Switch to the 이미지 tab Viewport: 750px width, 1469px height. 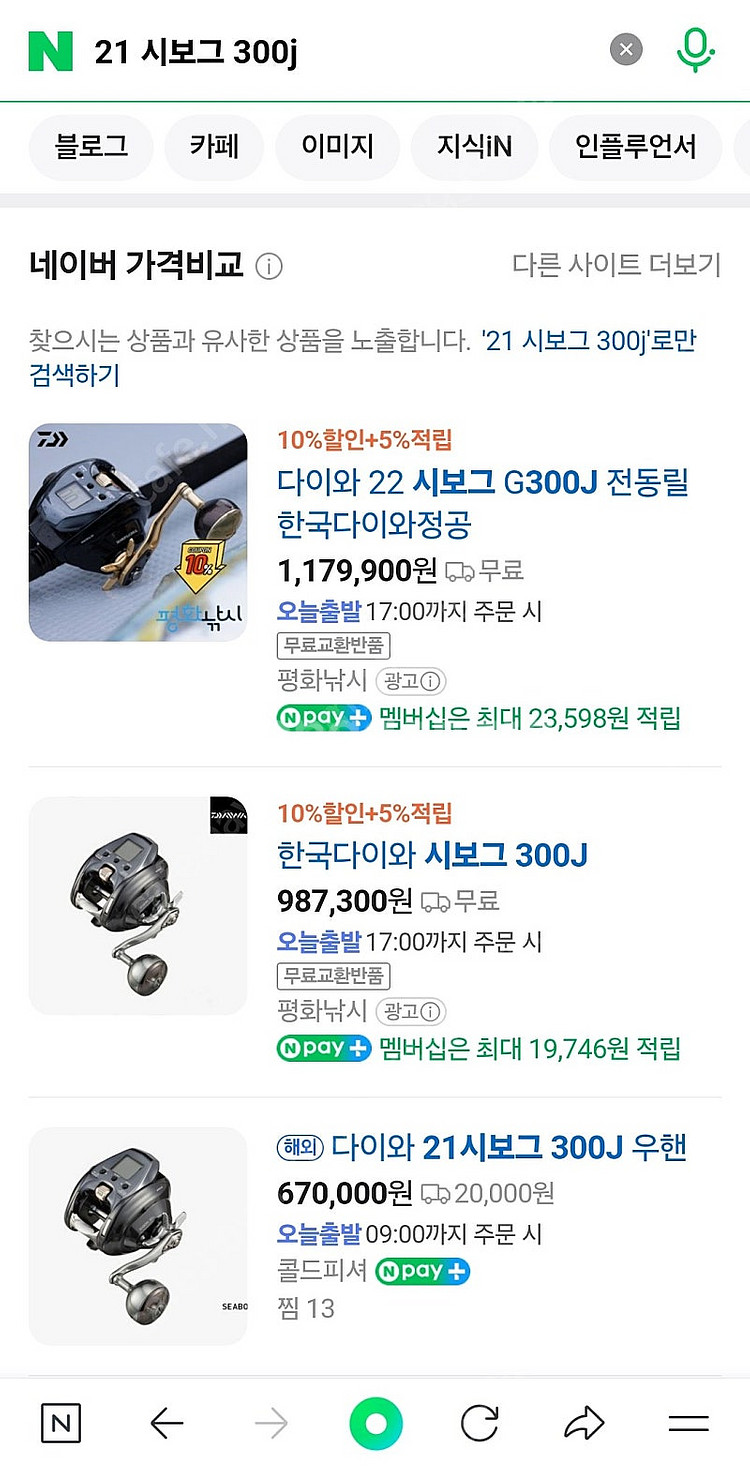tap(337, 147)
